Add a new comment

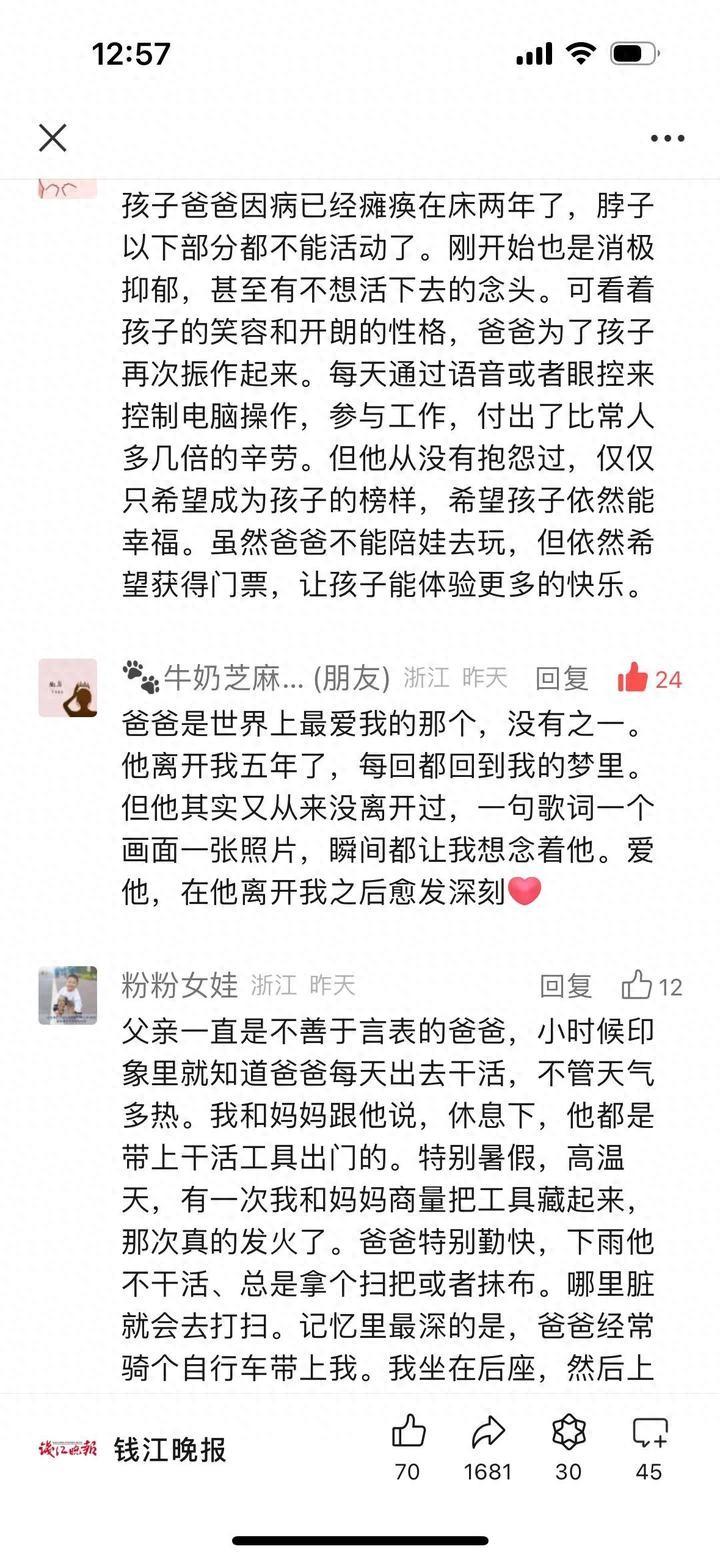(x=649, y=1434)
